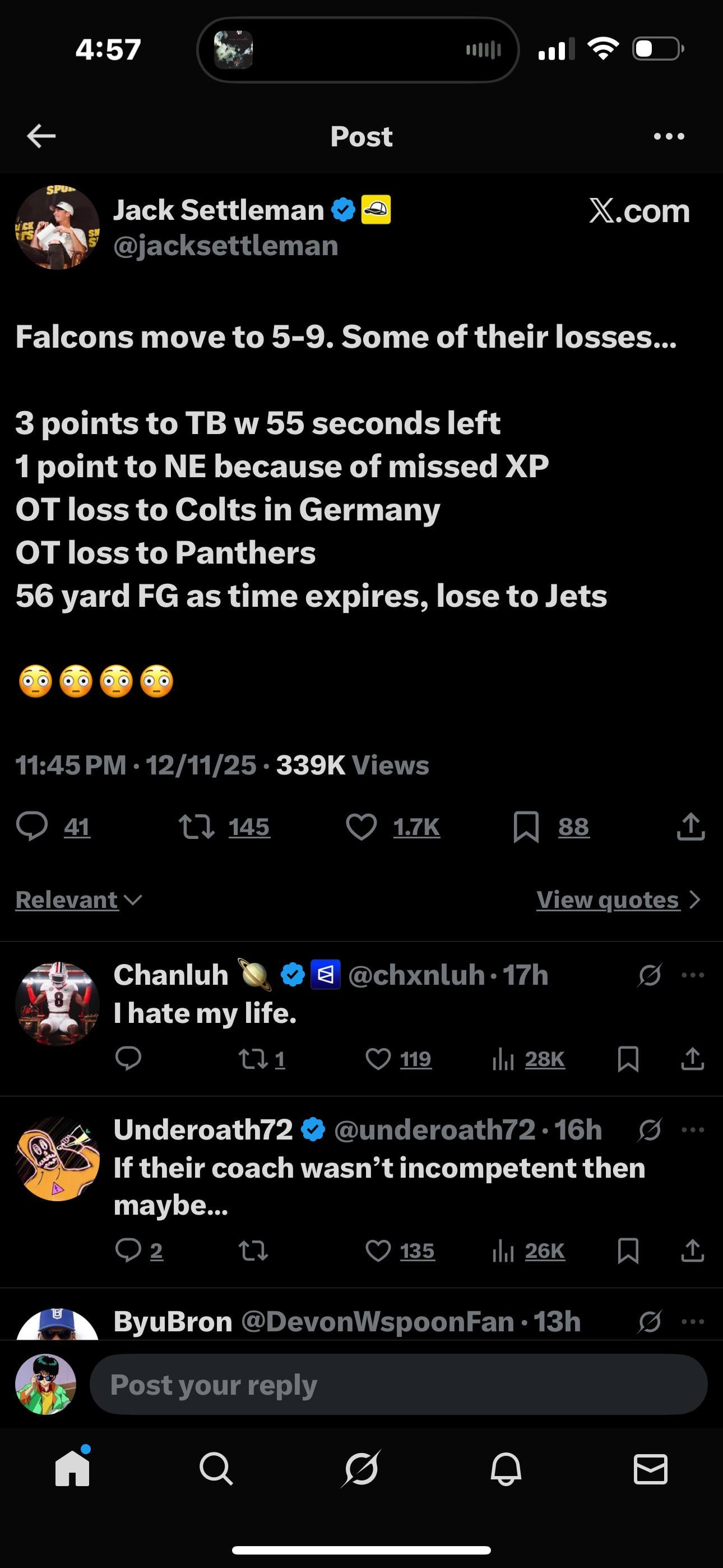Share Jack Settleman's post
723x1568 pixels.
coord(690,827)
